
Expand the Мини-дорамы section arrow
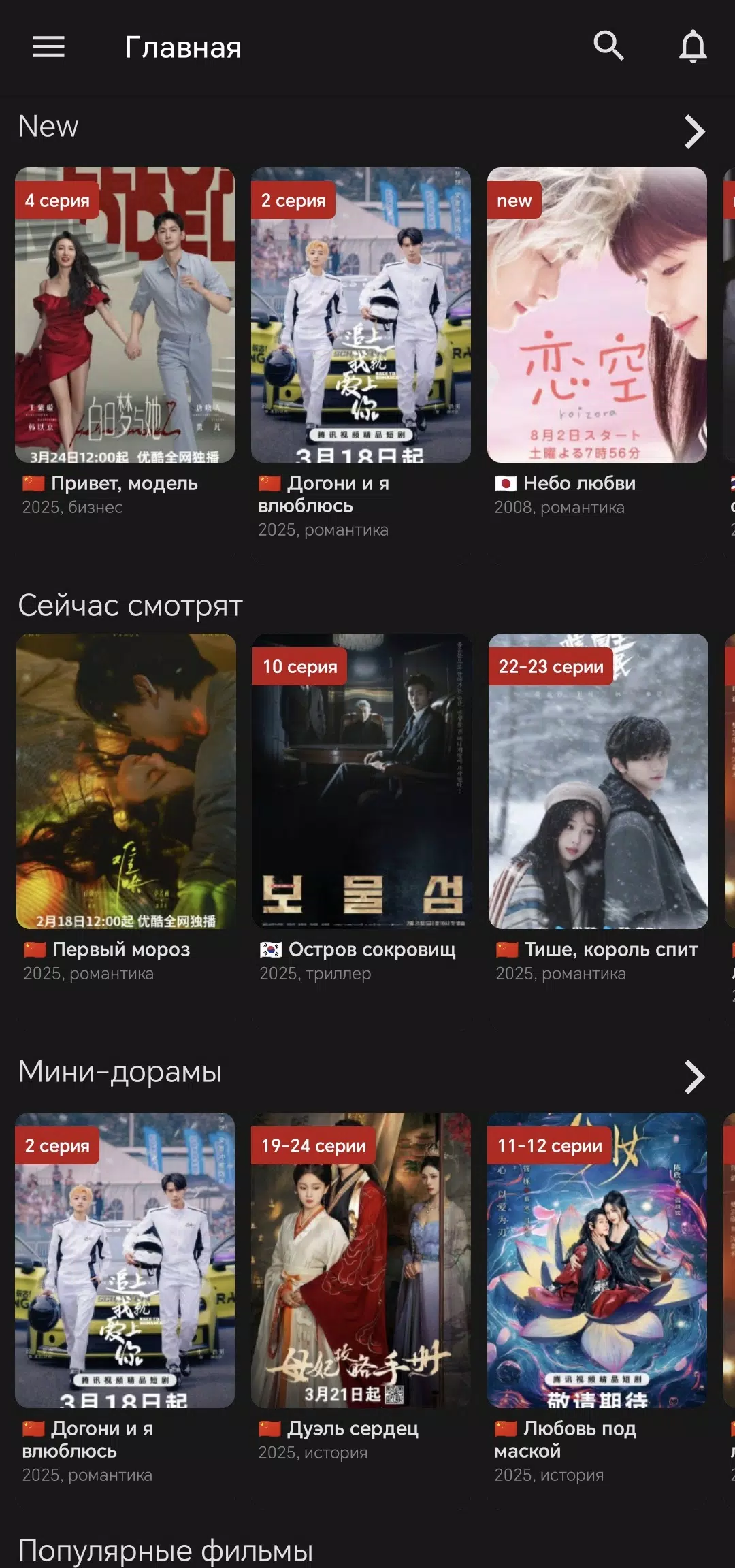(694, 1077)
